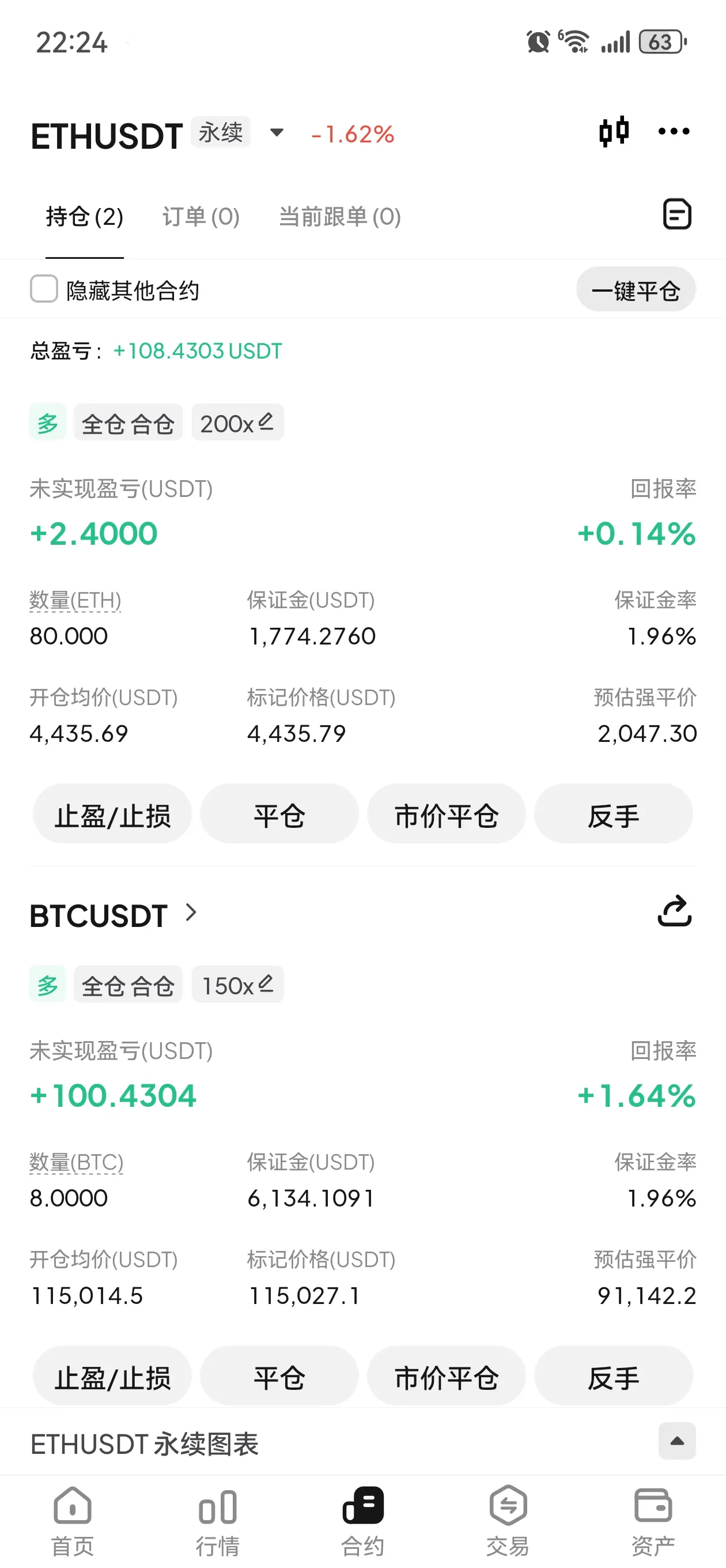This screenshot has height=1568, width=726.
Task: Switch to the 当前跟单 (0) tab
Action: (x=339, y=217)
